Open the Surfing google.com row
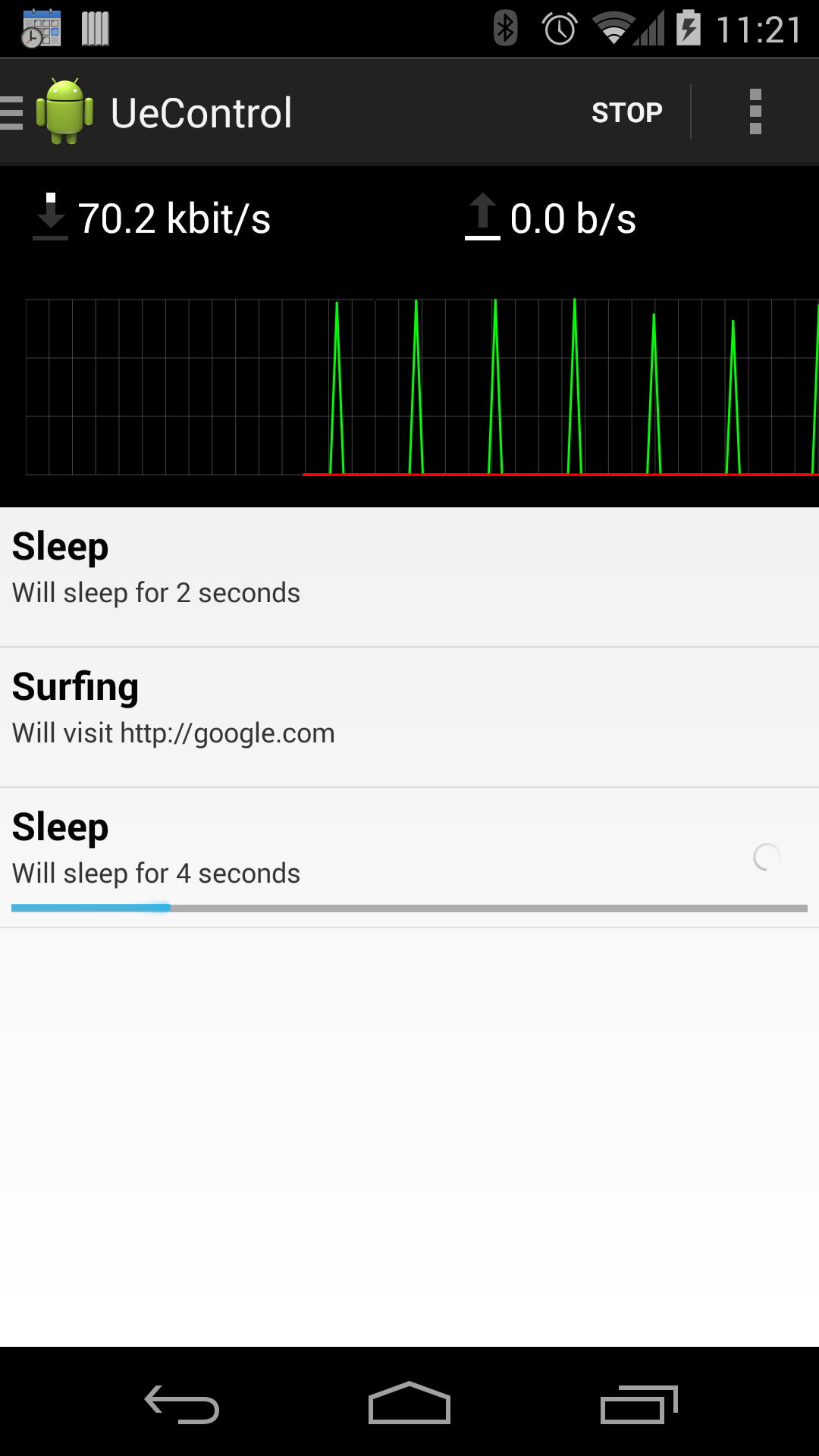819x1456 pixels. click(x=409, y=717)
